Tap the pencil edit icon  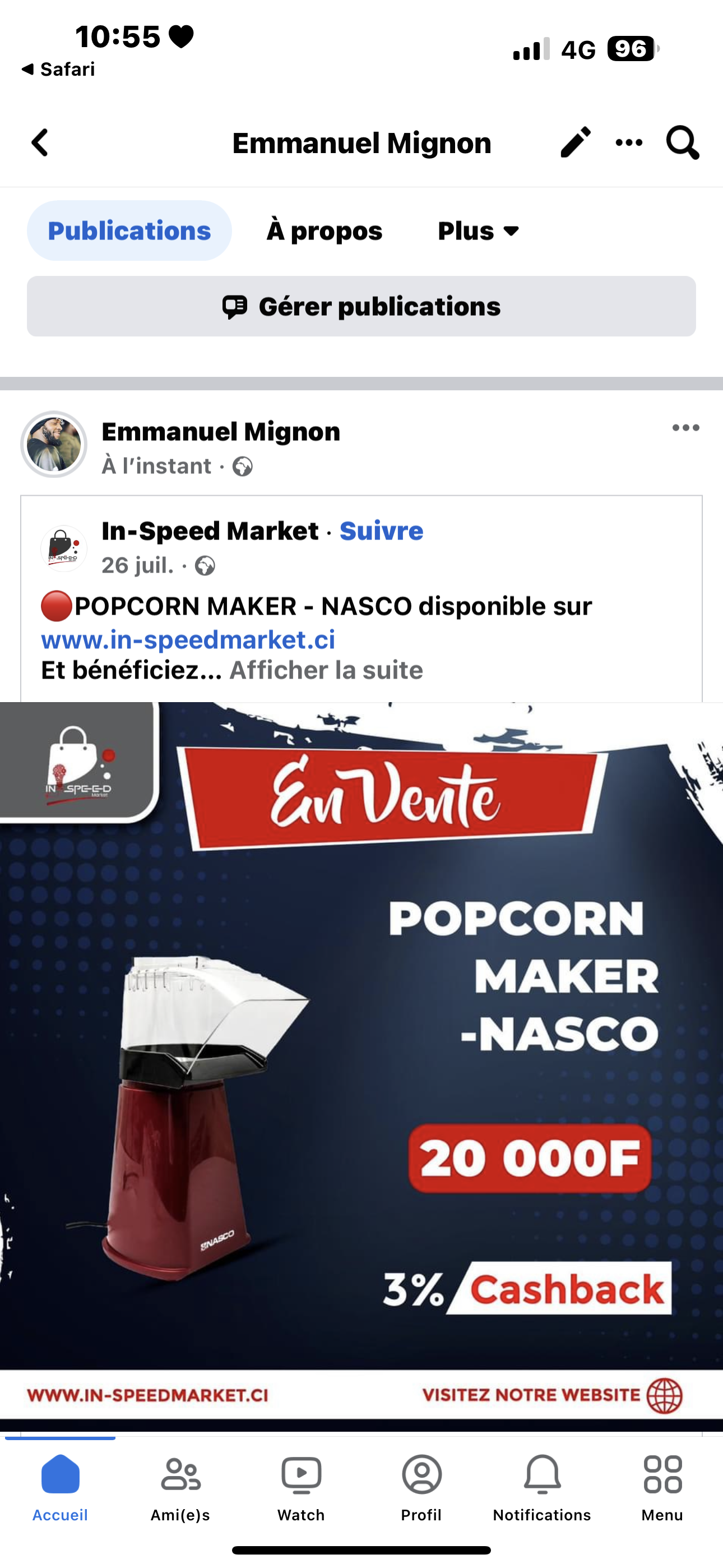pyautogui.click(x=575, y=142)
